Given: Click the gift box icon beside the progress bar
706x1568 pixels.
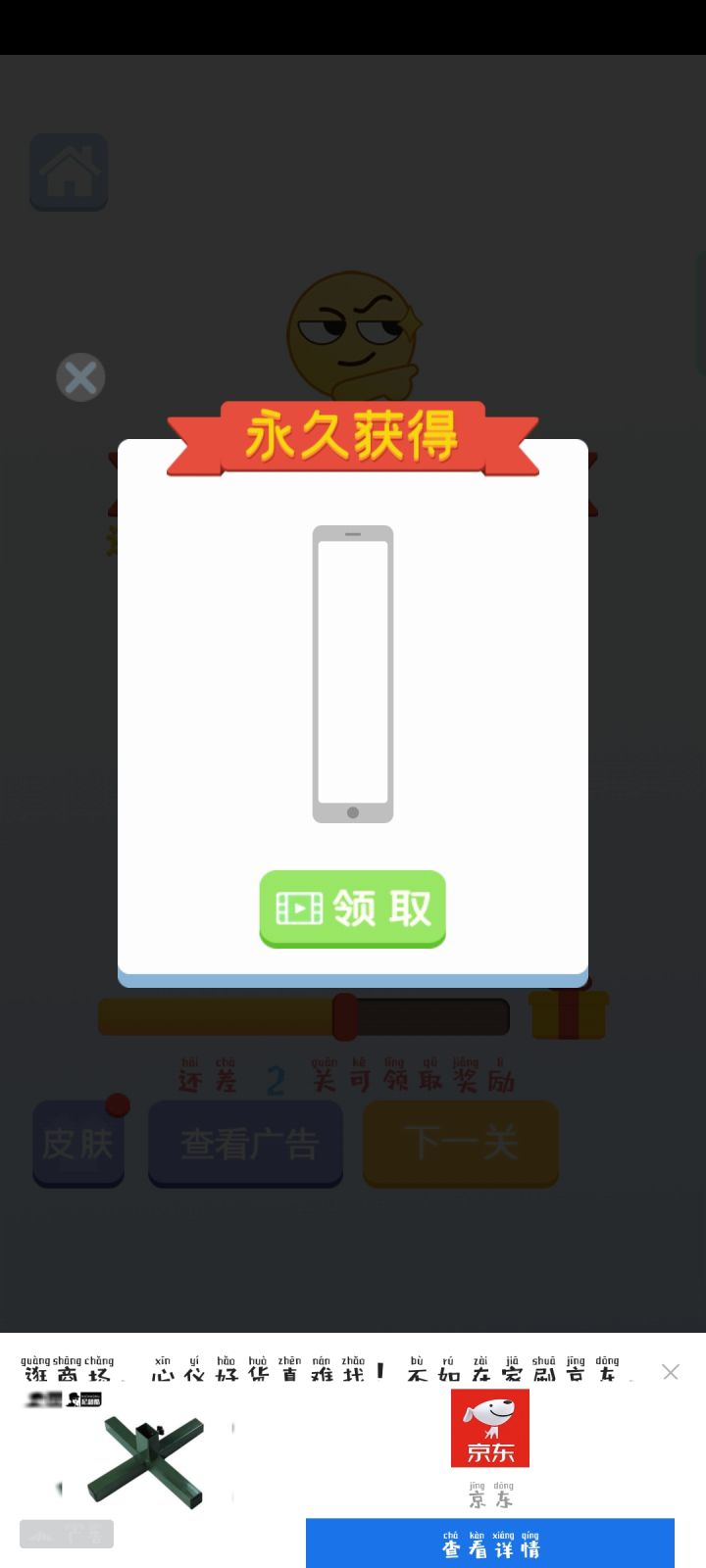Looking at the screenshot, I should pyautogui.click(x=569, y=1014).
